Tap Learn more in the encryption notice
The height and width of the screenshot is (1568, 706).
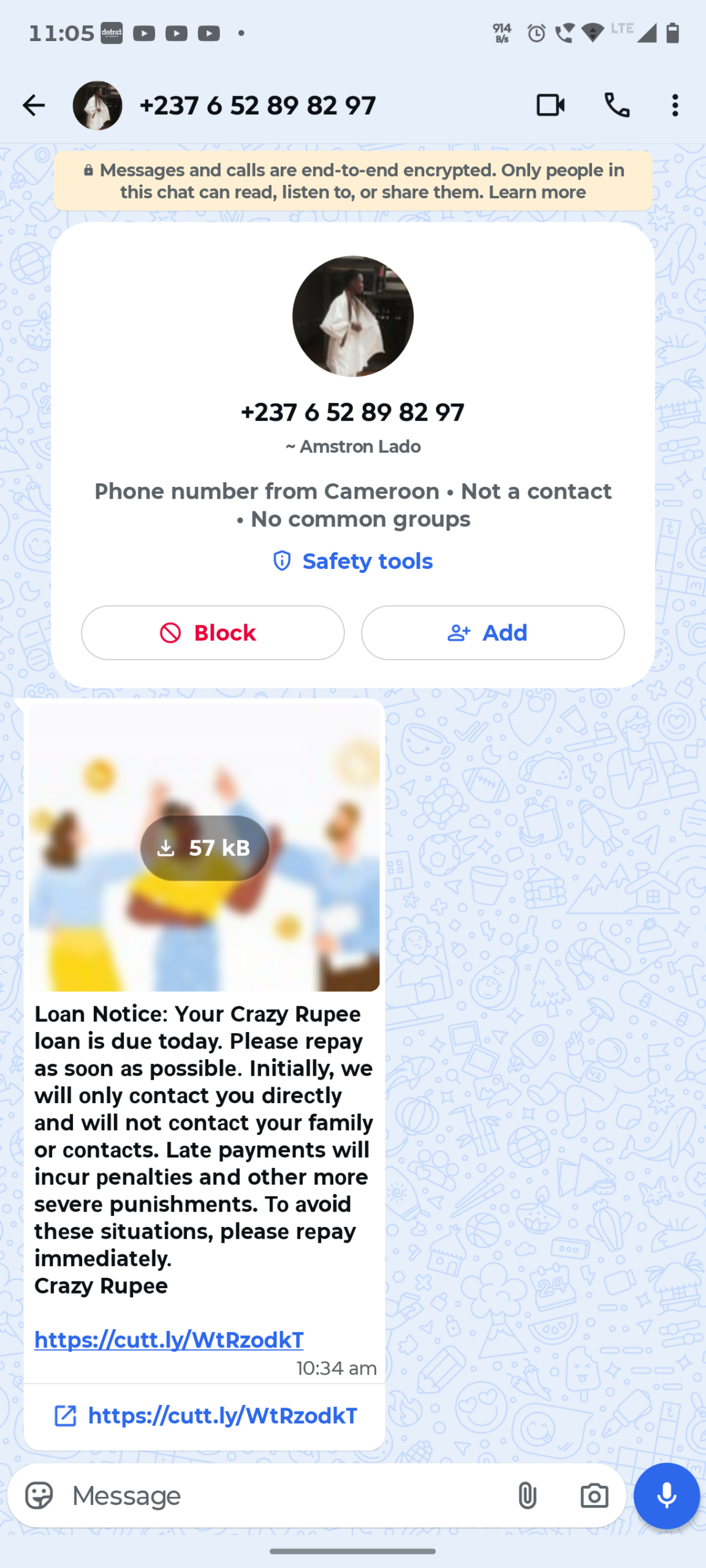[x=537, y=192]
